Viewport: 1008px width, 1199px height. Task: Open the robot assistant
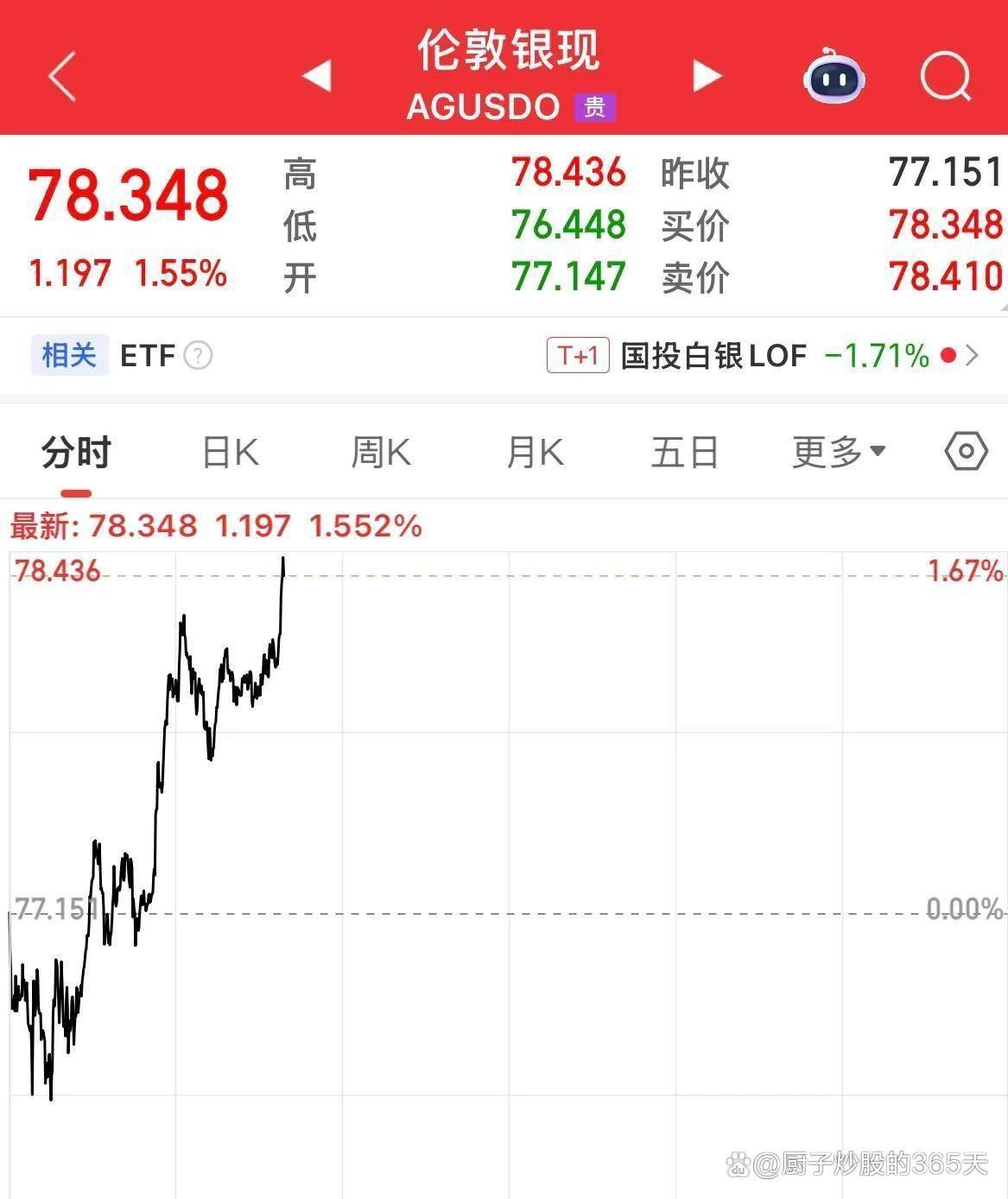coord(833,76)
